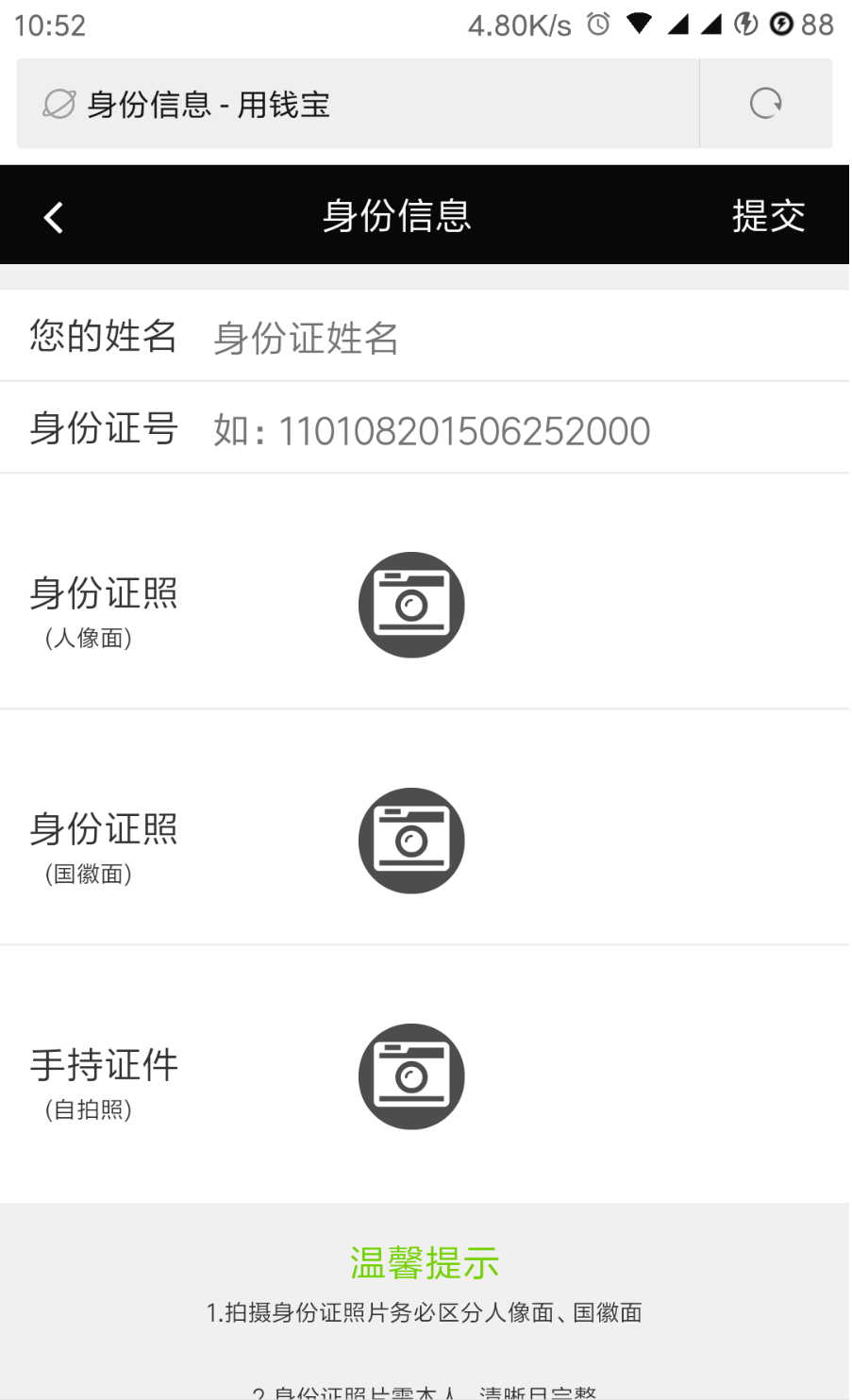Focus the browser address bar
The image size is (852, 1400).
[x=359, y=104]
